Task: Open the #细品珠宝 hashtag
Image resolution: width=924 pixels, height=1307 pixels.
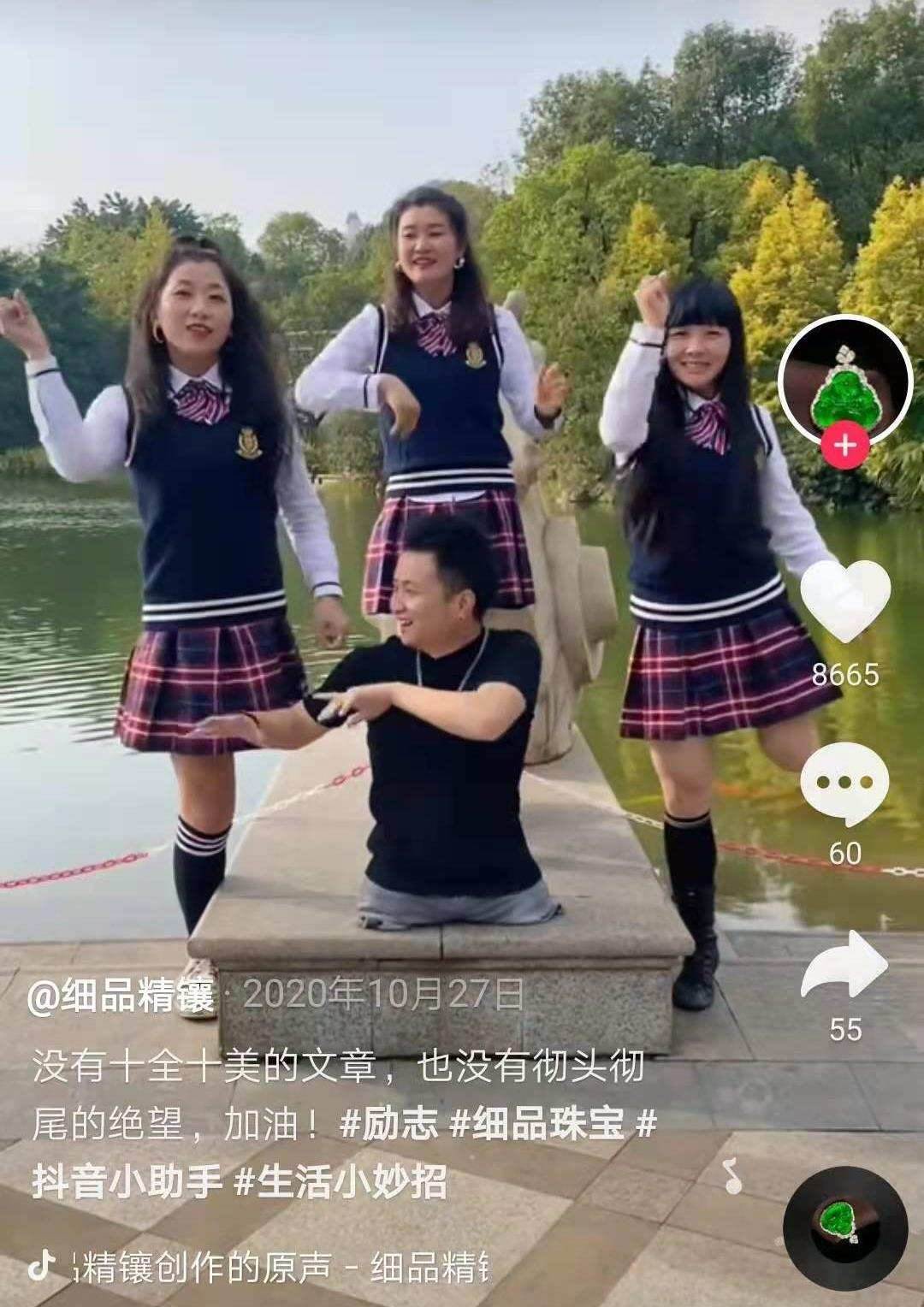Action: pos(537,1125)
